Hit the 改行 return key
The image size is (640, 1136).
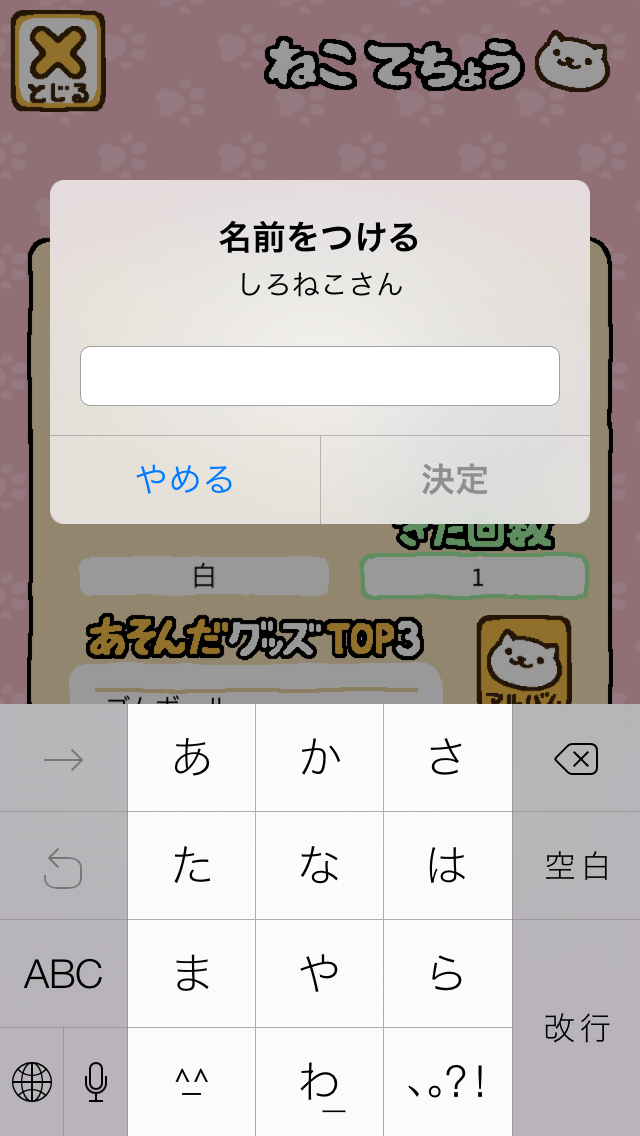[576, 1028]
